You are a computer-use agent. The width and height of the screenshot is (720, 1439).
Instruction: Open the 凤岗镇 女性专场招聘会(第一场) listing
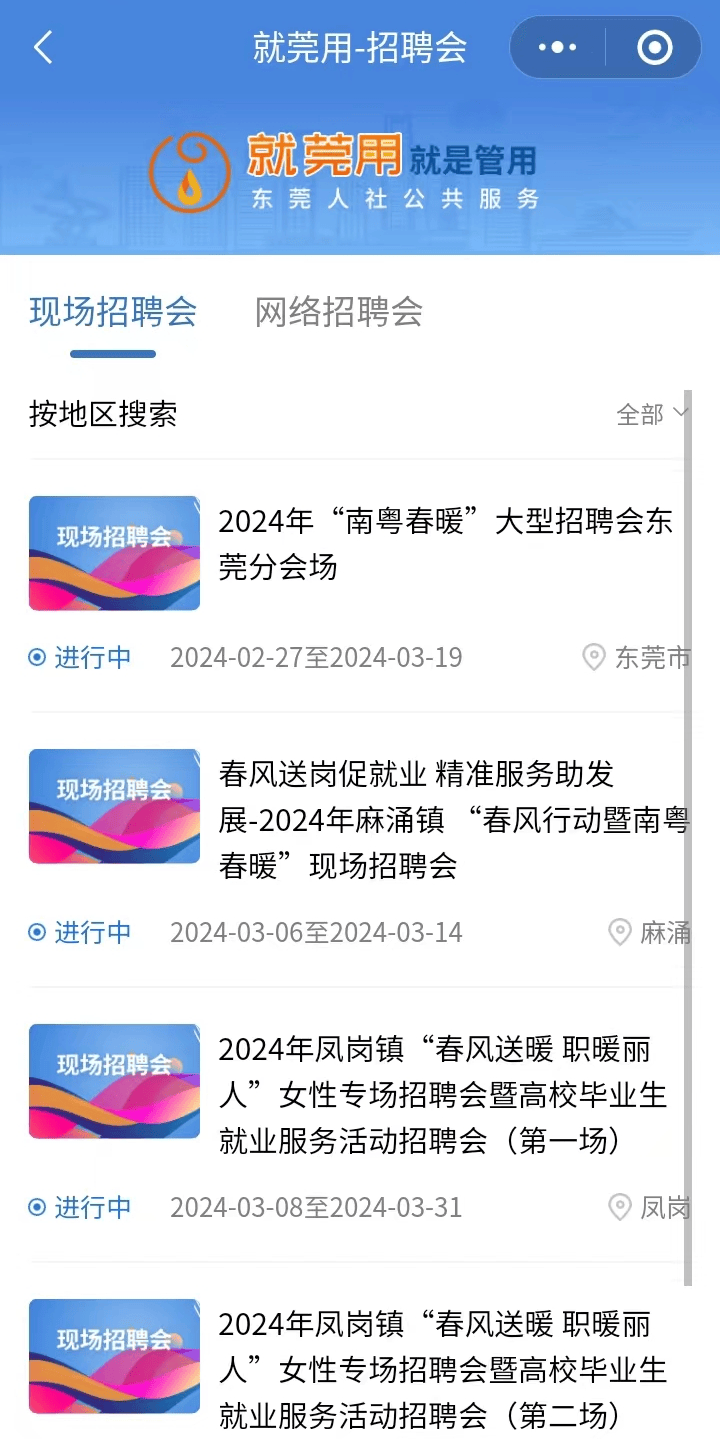443,1094
